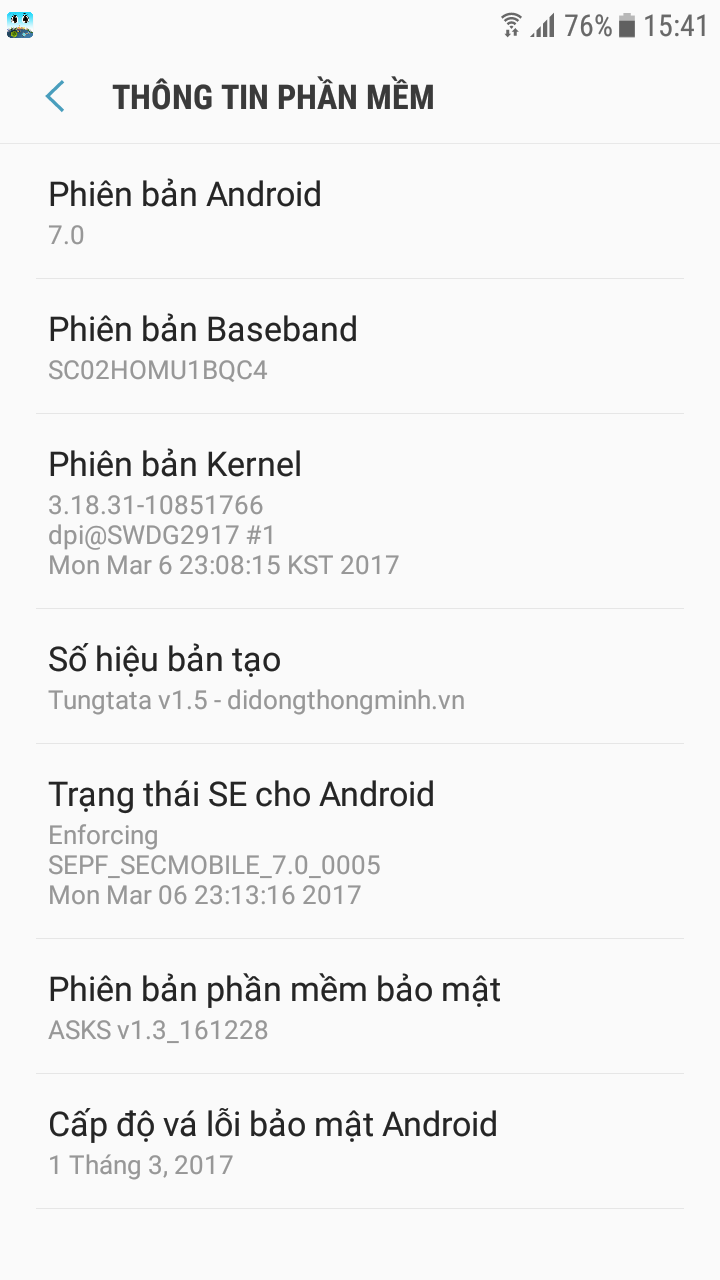Viewport: 720px width, 1280px height.
Task: Select Trạng thái SE cho Android
Action: [360, 841]
